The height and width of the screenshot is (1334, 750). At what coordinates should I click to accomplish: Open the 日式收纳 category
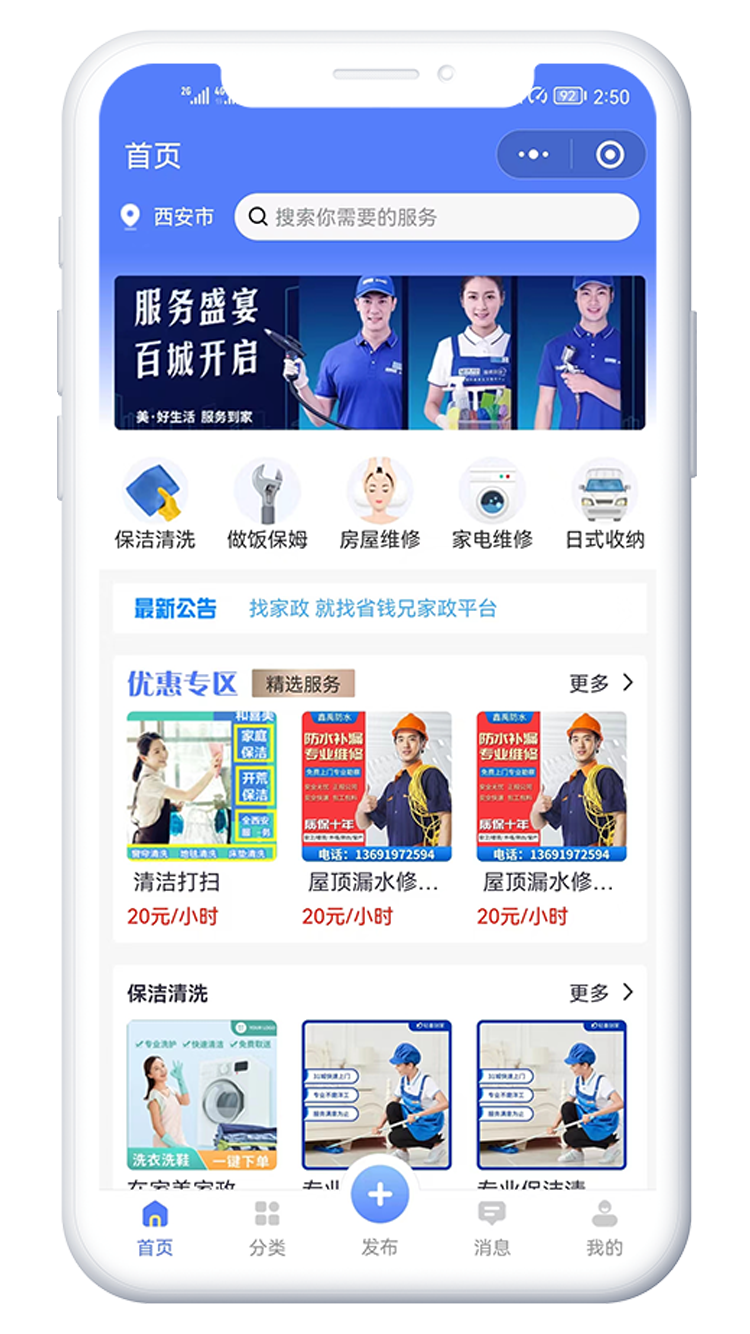[604, 505]
